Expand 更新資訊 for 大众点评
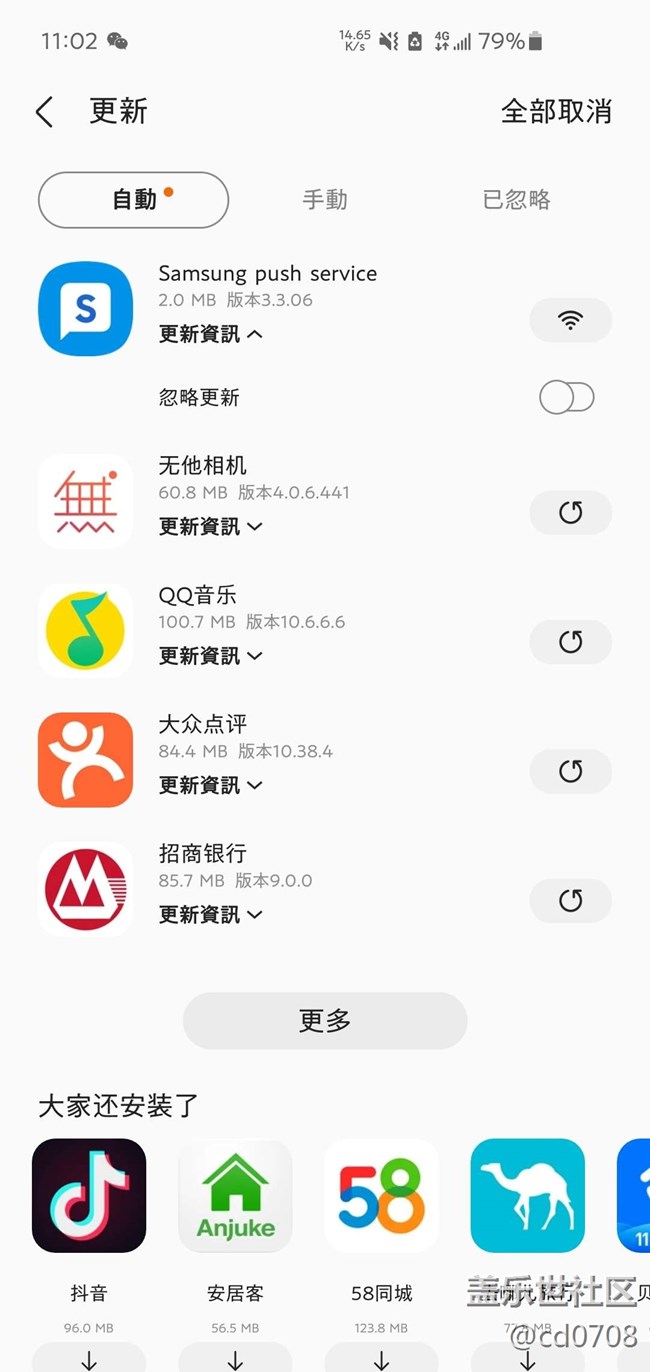Screen dimensions: 650x1372 click(211, 785)
